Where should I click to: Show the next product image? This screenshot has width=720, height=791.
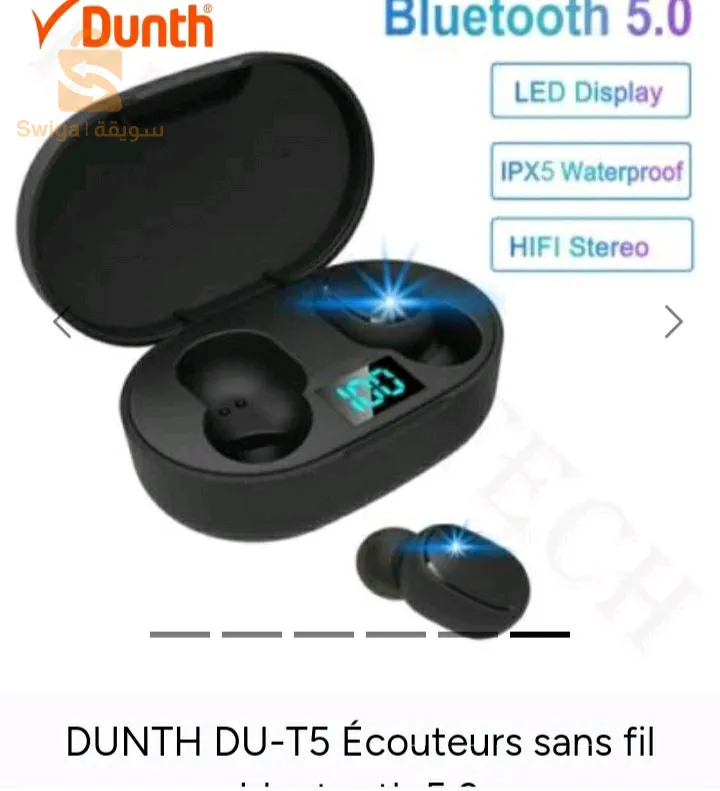(x=673, y=322)
